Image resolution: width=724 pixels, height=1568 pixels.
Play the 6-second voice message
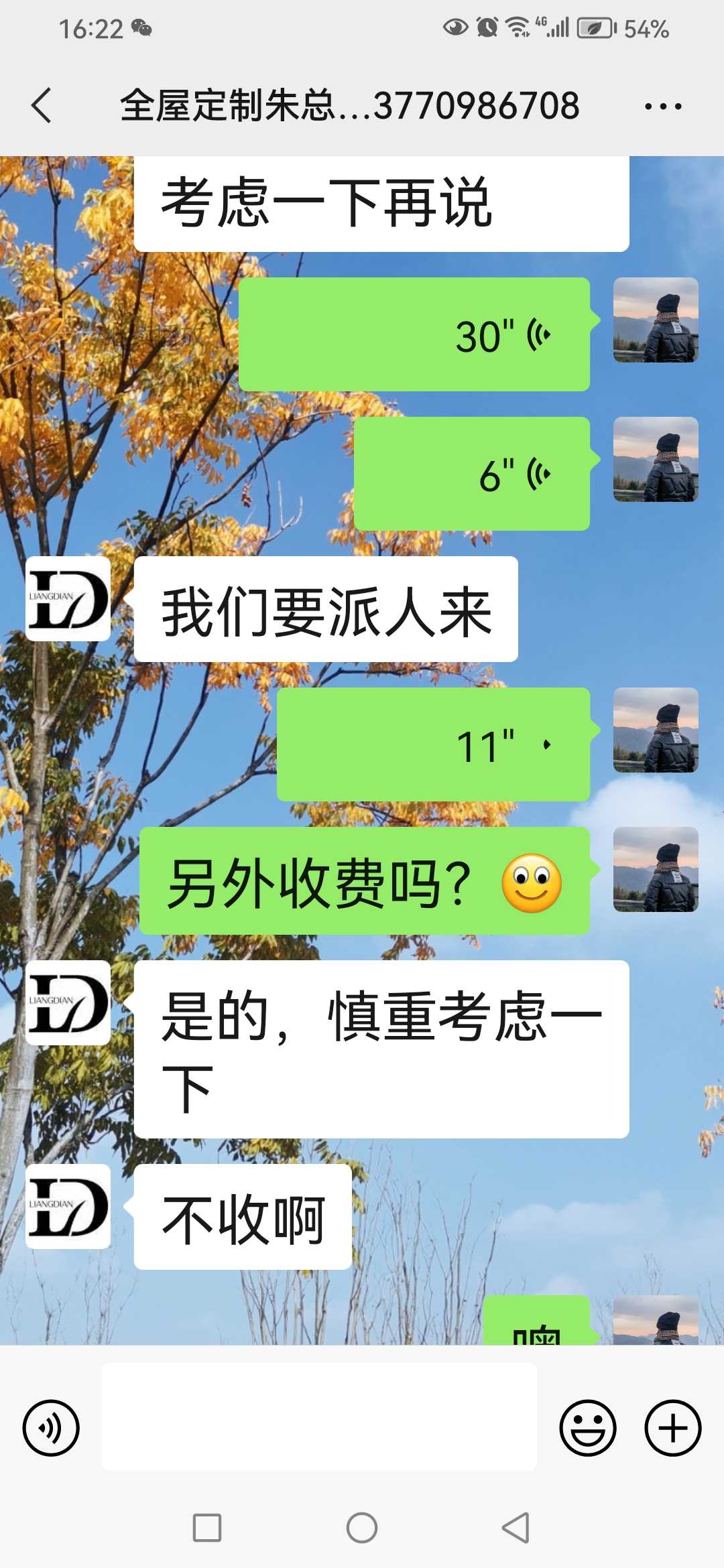(x=471, y=474)
